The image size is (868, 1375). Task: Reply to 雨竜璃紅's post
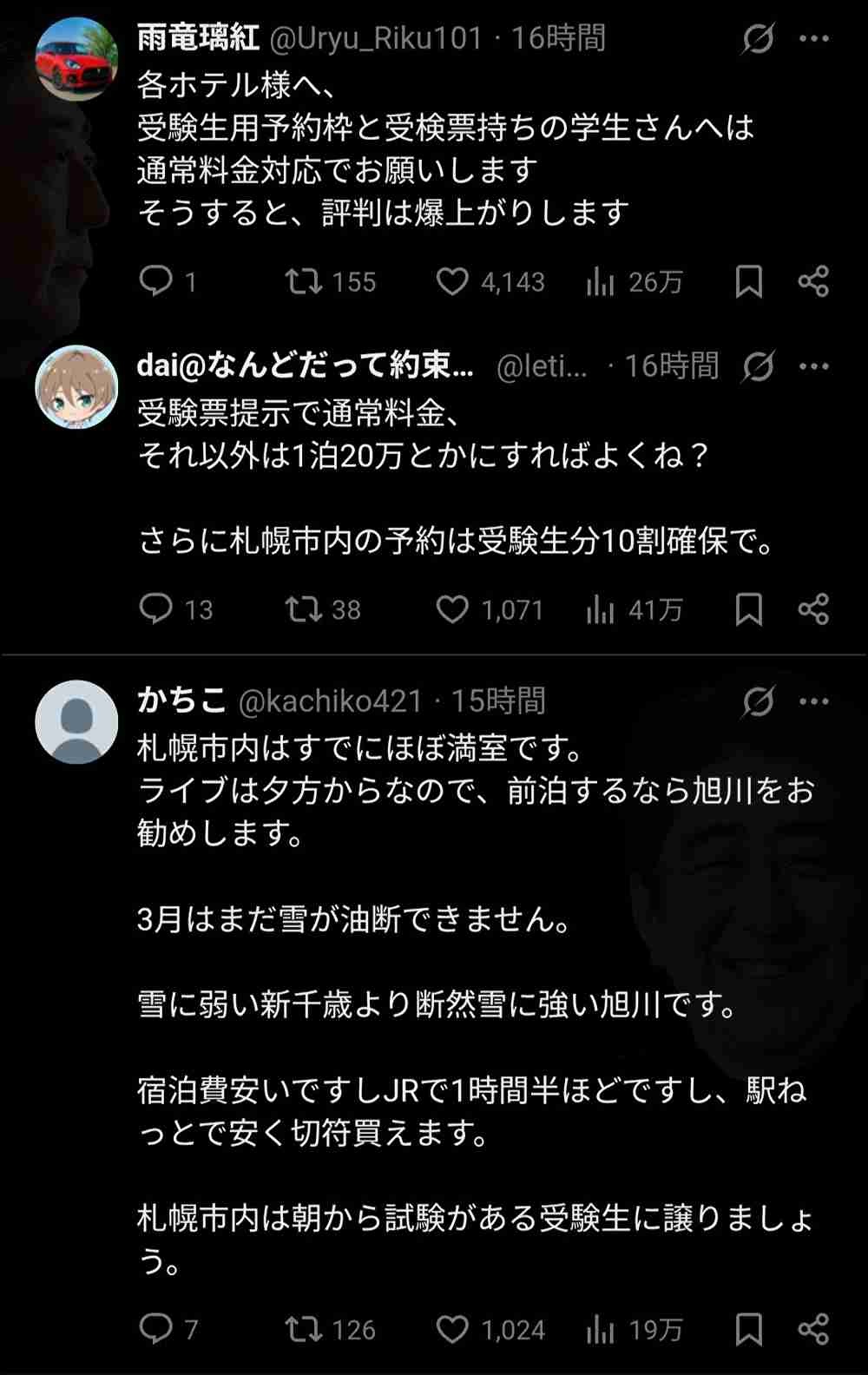pos(156,281)
